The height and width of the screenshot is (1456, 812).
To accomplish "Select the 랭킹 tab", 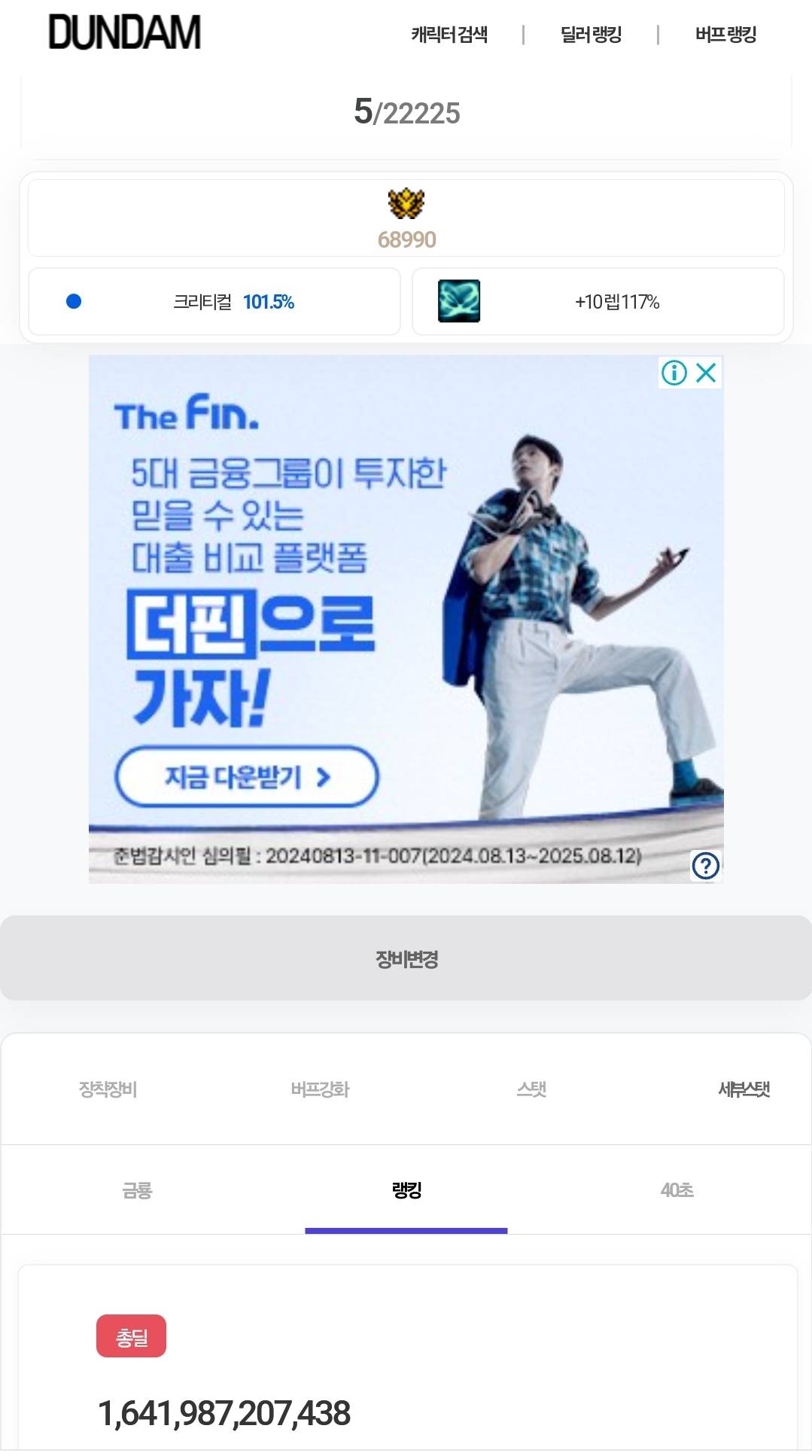I will click(x=406, y=1190).
